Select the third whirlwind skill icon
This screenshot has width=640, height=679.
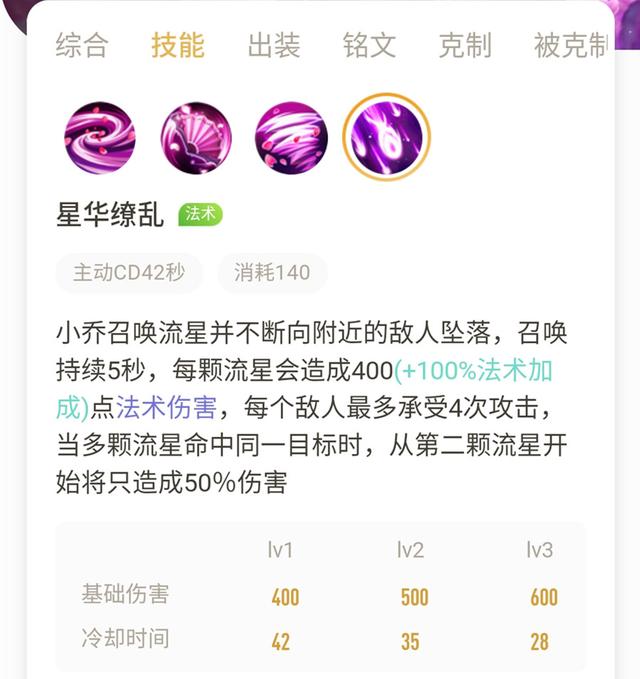(x=291, y=138)
